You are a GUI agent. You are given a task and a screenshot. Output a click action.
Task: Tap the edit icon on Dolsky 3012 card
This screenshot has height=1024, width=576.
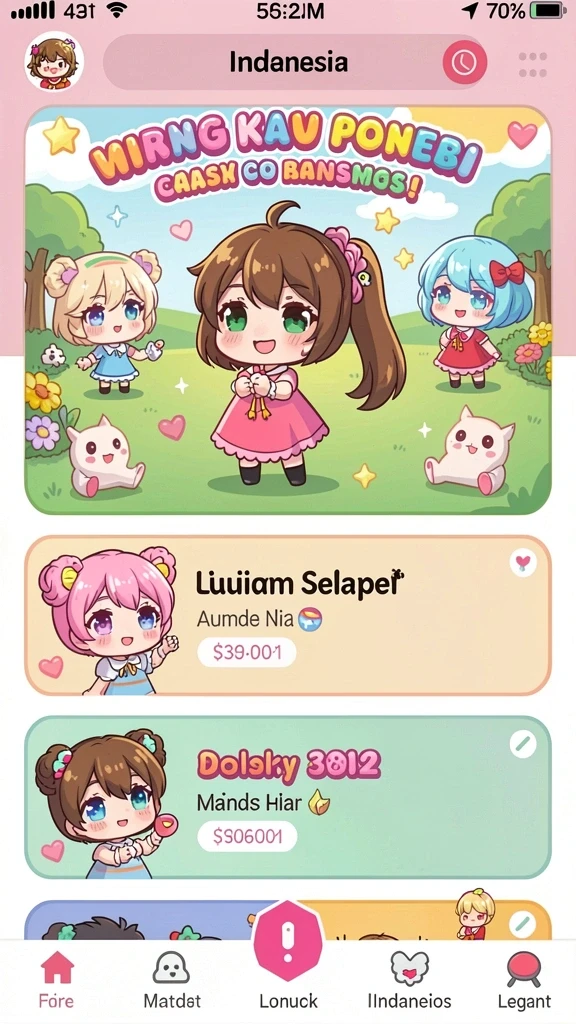523,743
